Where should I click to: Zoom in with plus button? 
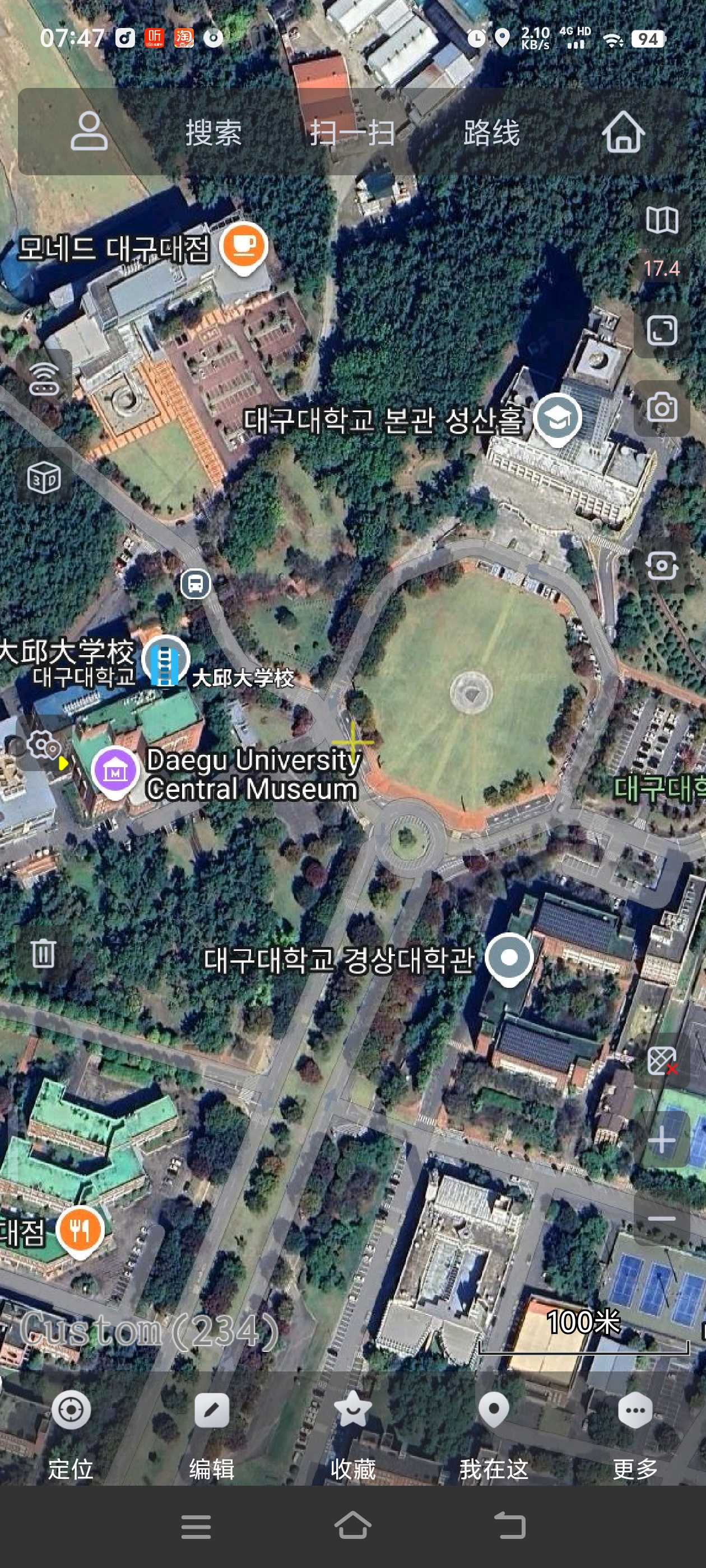[x=662, y=1140]
